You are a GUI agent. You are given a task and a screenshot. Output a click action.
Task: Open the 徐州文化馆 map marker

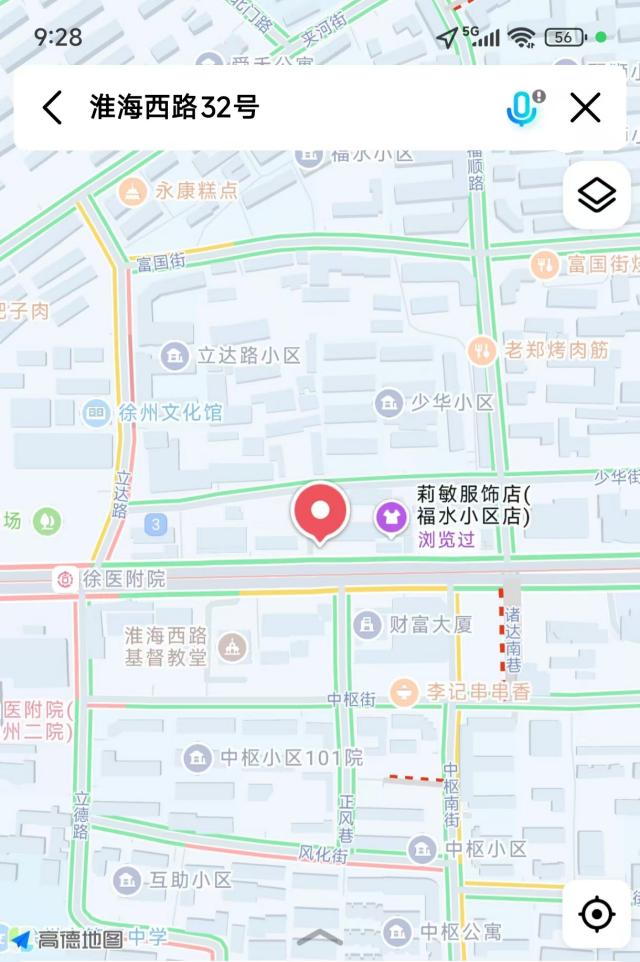point(96,412)
